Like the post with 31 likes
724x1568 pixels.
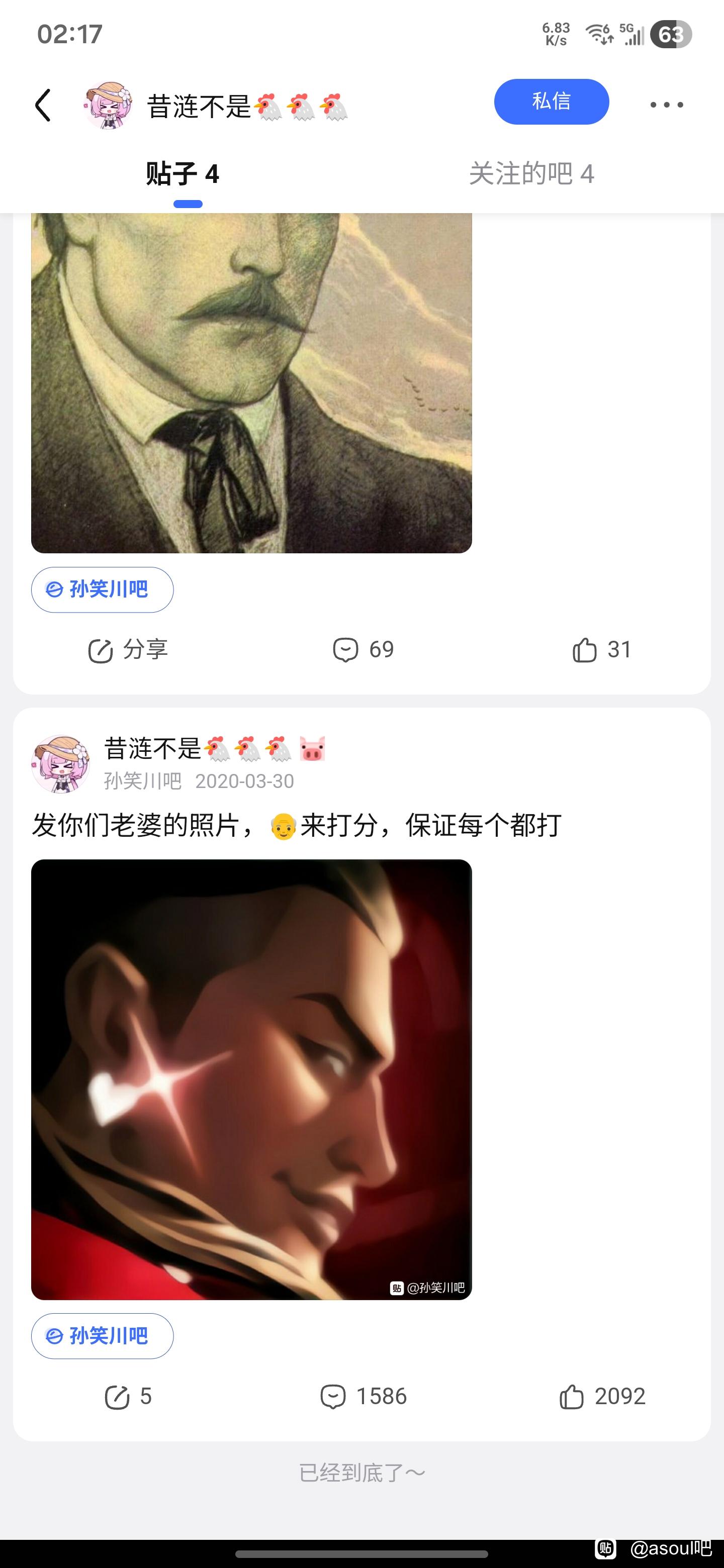click(602, 649)
